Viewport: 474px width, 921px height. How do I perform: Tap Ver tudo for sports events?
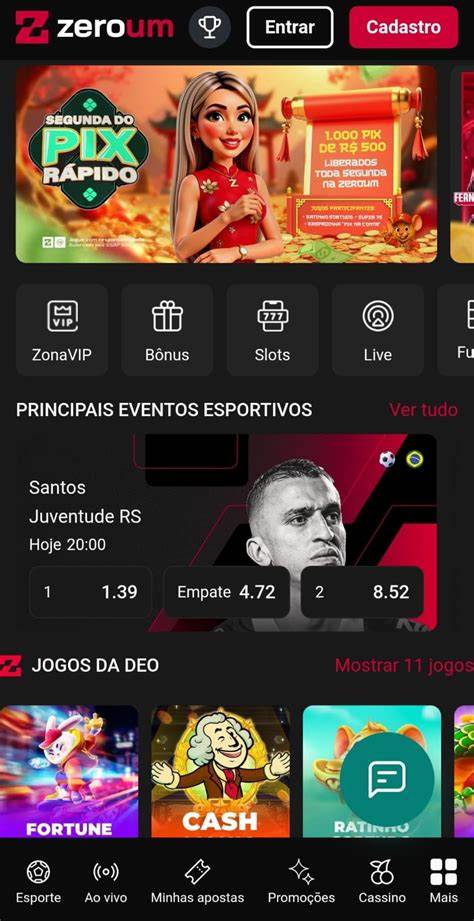point(423,409)
